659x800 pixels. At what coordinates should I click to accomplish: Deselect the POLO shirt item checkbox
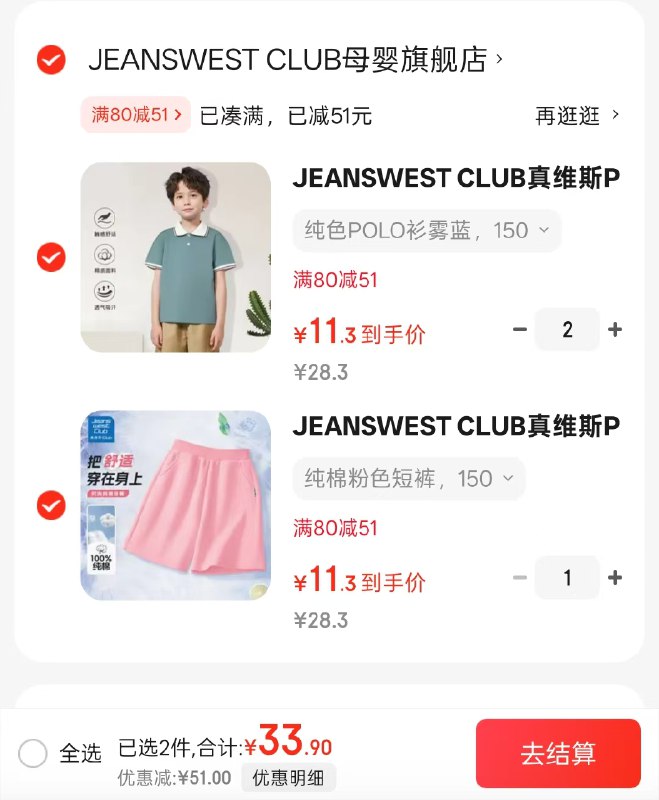point(51,257)
